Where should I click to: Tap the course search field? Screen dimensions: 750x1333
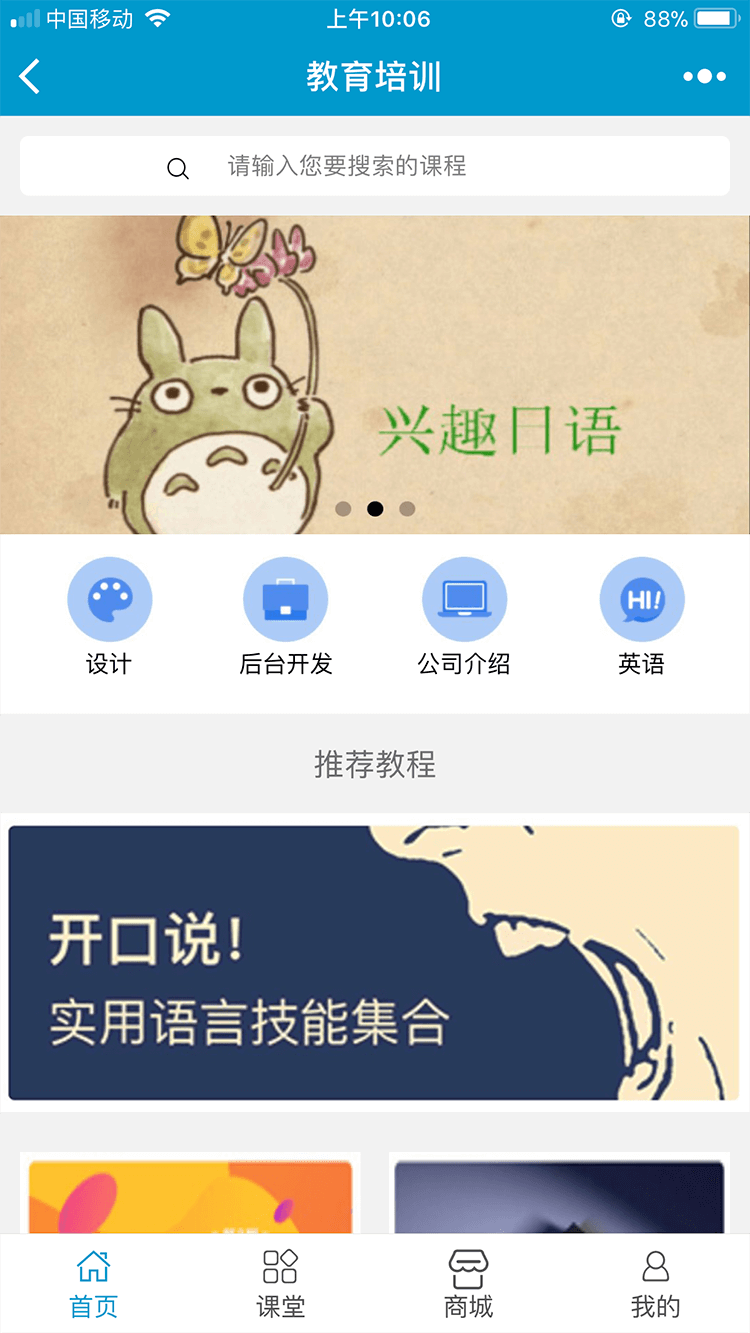375,166
